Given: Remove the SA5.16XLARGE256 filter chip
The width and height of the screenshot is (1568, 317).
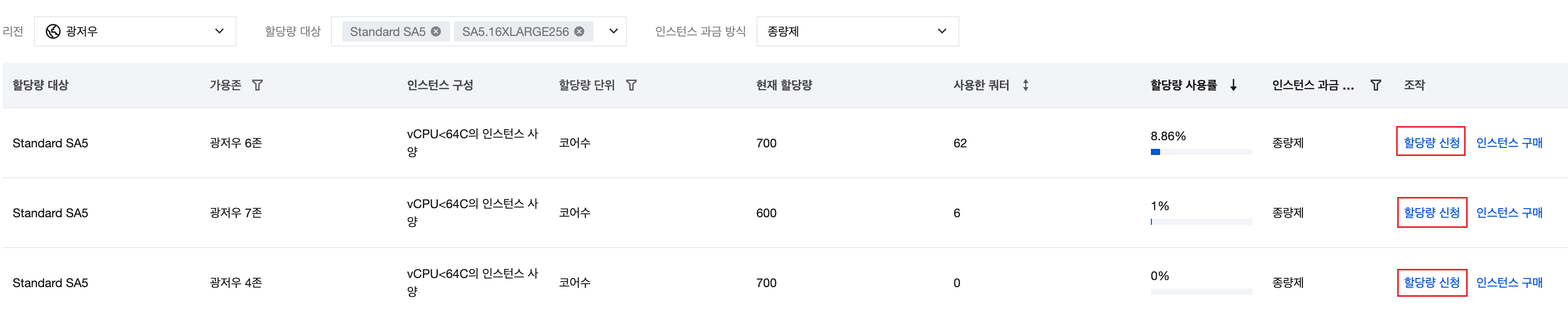Looking at the screenshot, I should click(x=579, y=31).
